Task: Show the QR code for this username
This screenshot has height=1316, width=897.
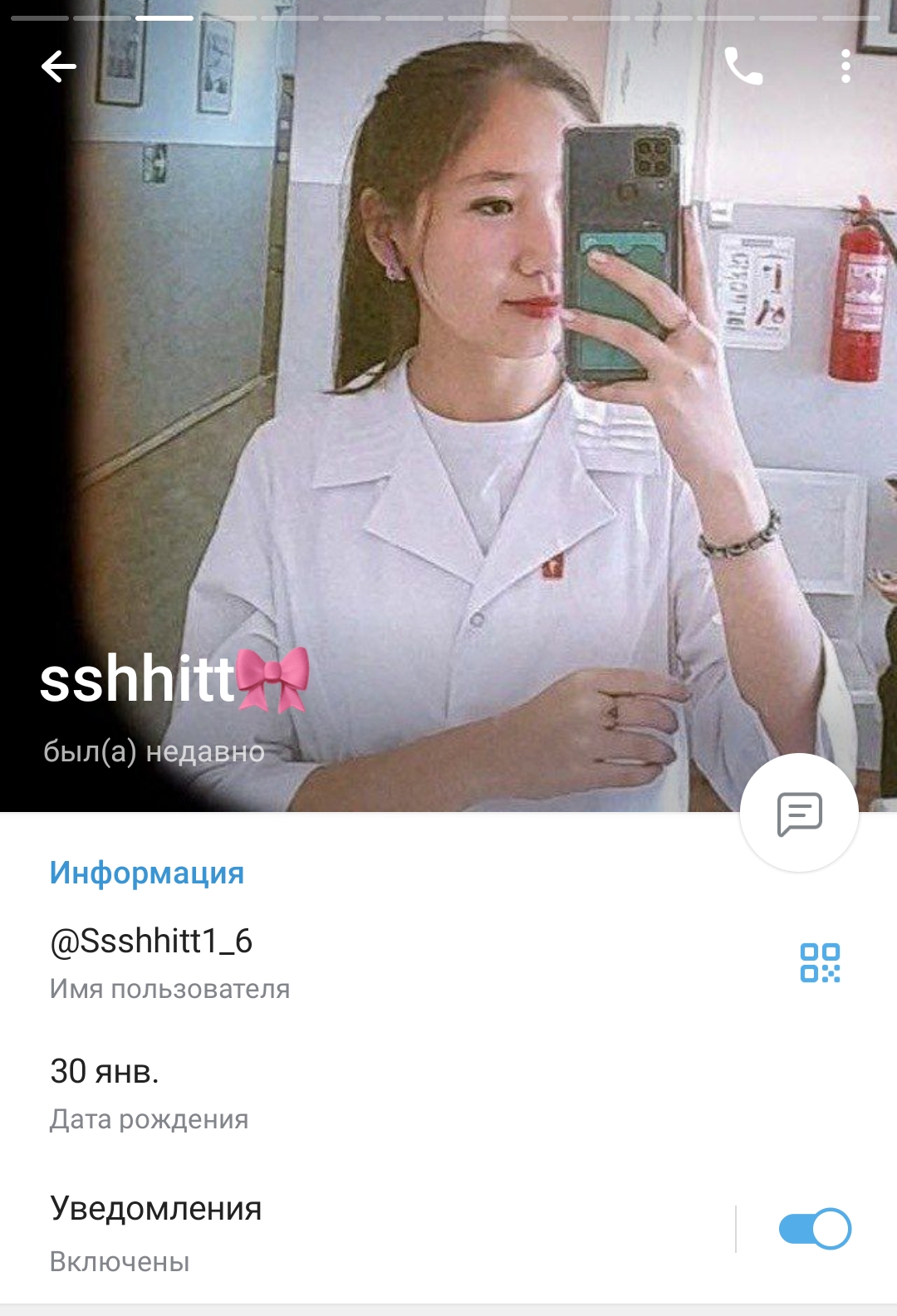Action: click(820, 963)
